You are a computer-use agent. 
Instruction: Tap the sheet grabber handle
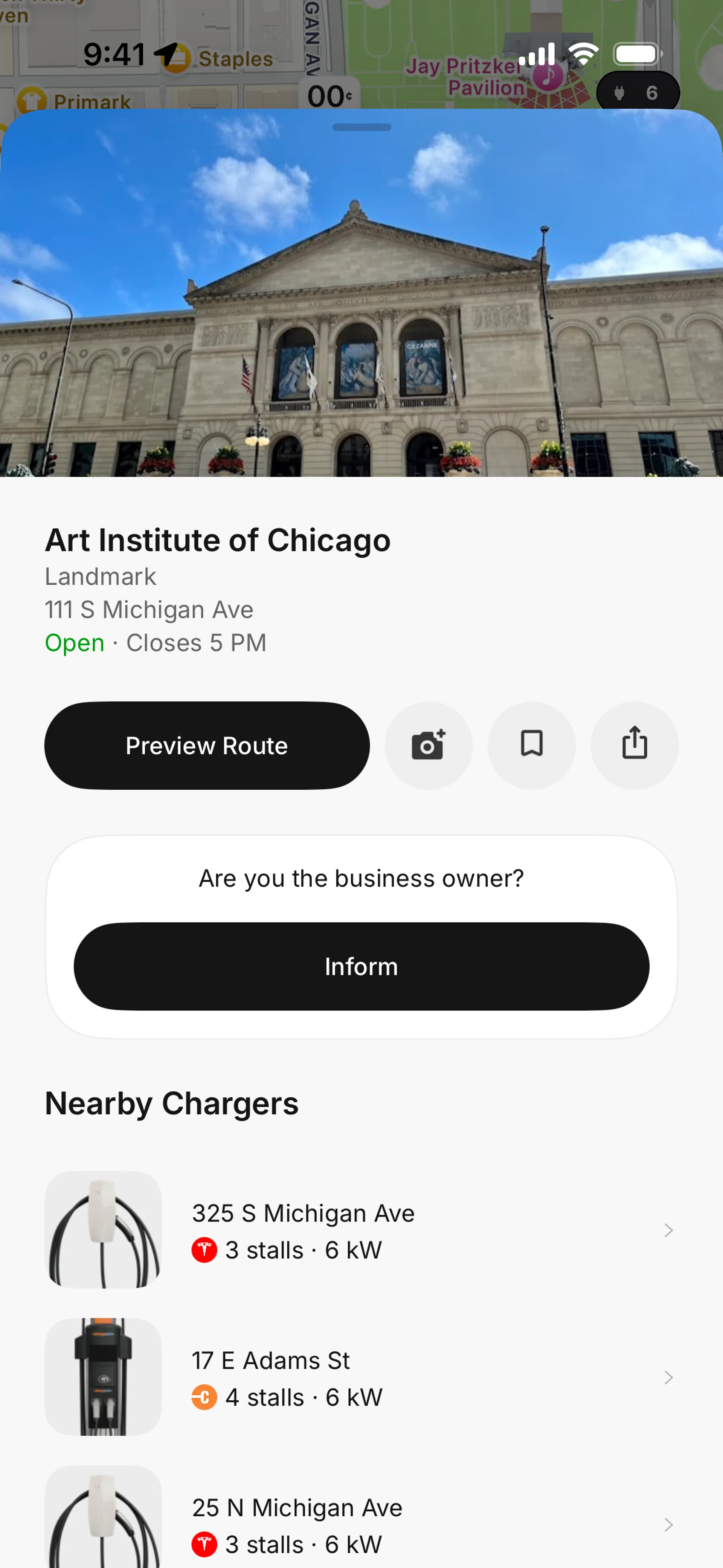361,127
